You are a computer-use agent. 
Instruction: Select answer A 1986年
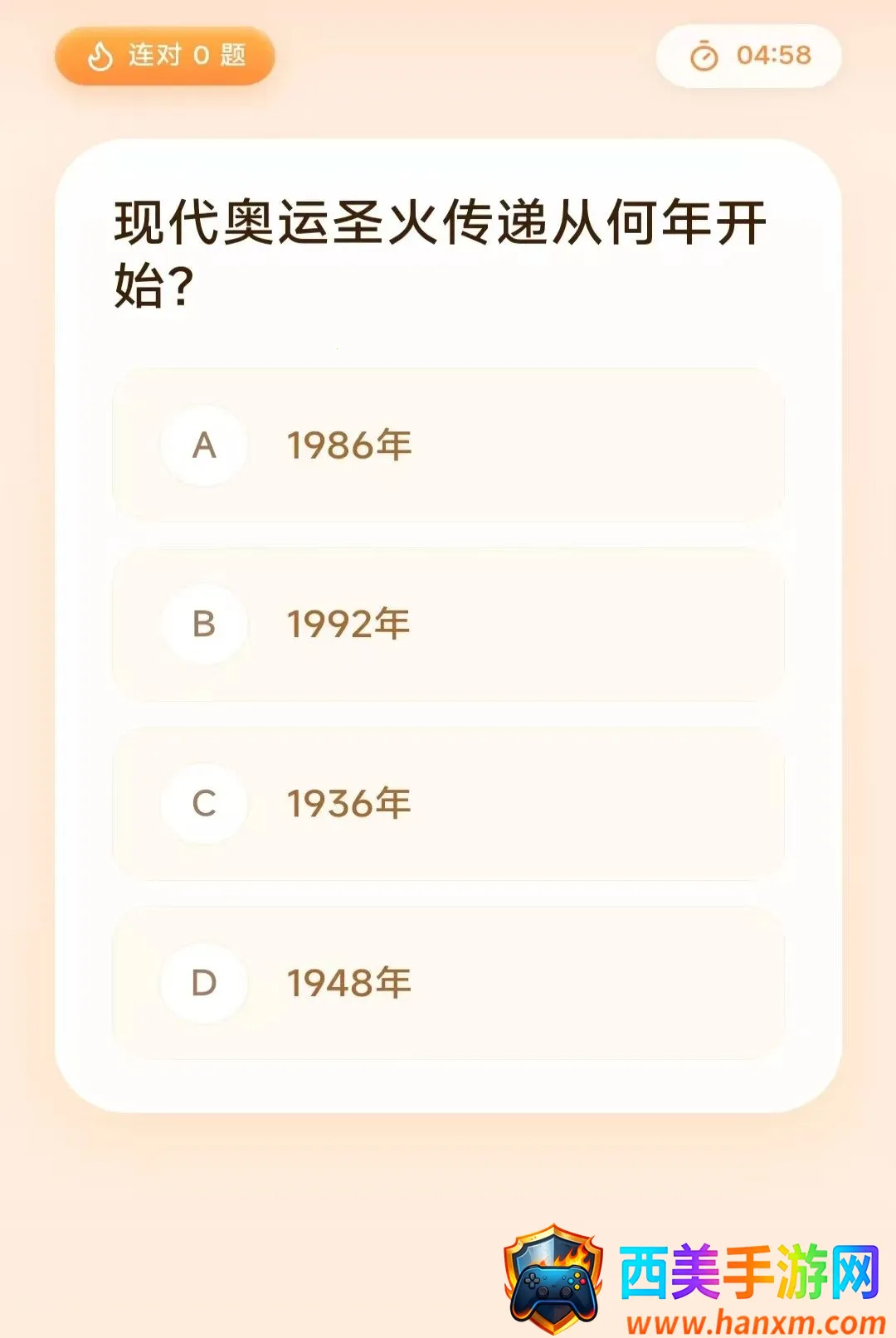[448, 445]
